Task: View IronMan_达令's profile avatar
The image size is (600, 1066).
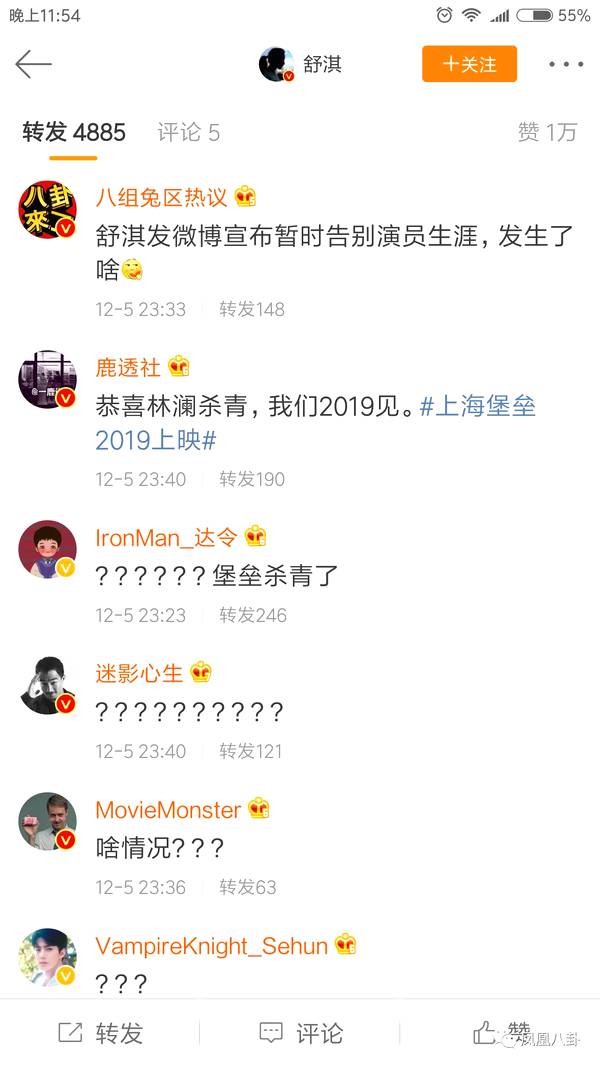Action: pyautogui.click(x=47, y=550)
